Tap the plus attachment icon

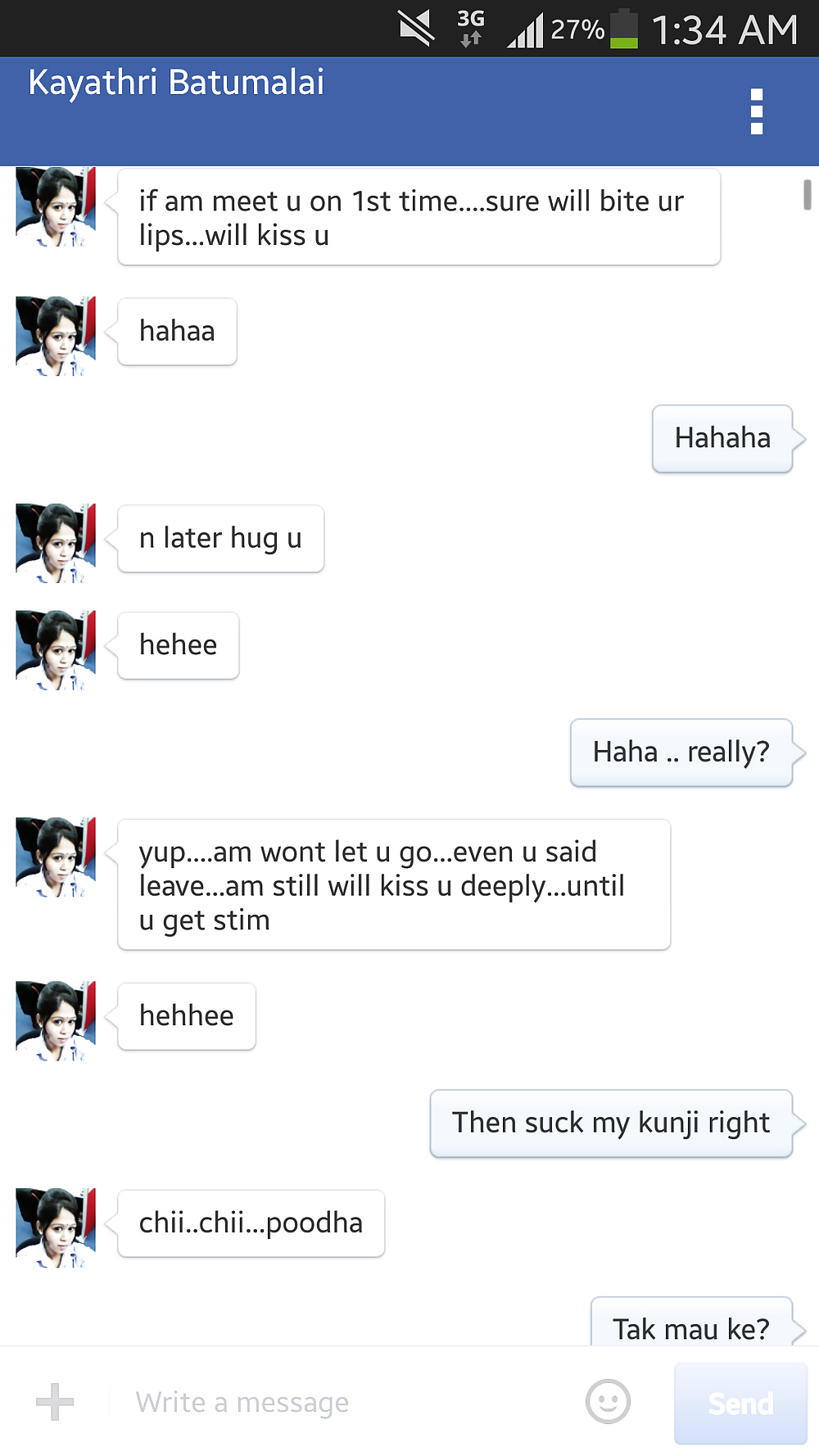[x=55, y=1402]
